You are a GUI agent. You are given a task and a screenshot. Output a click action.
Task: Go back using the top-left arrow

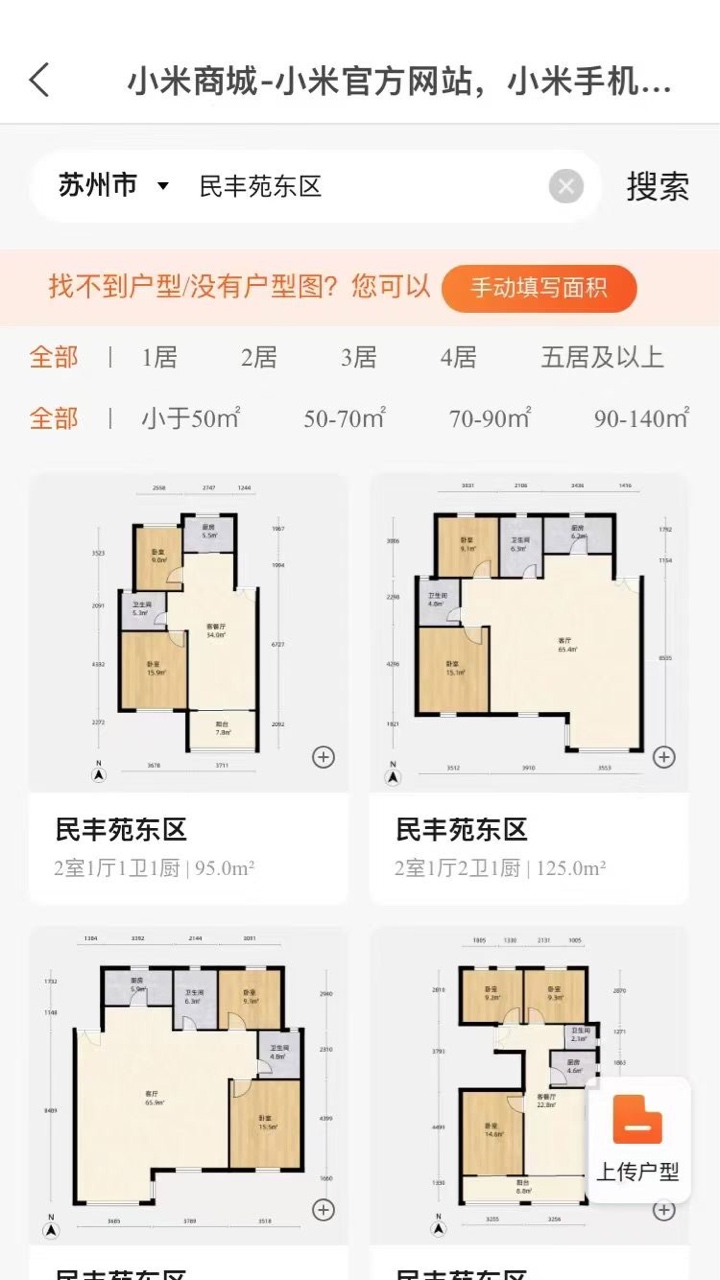click(40, 80)
